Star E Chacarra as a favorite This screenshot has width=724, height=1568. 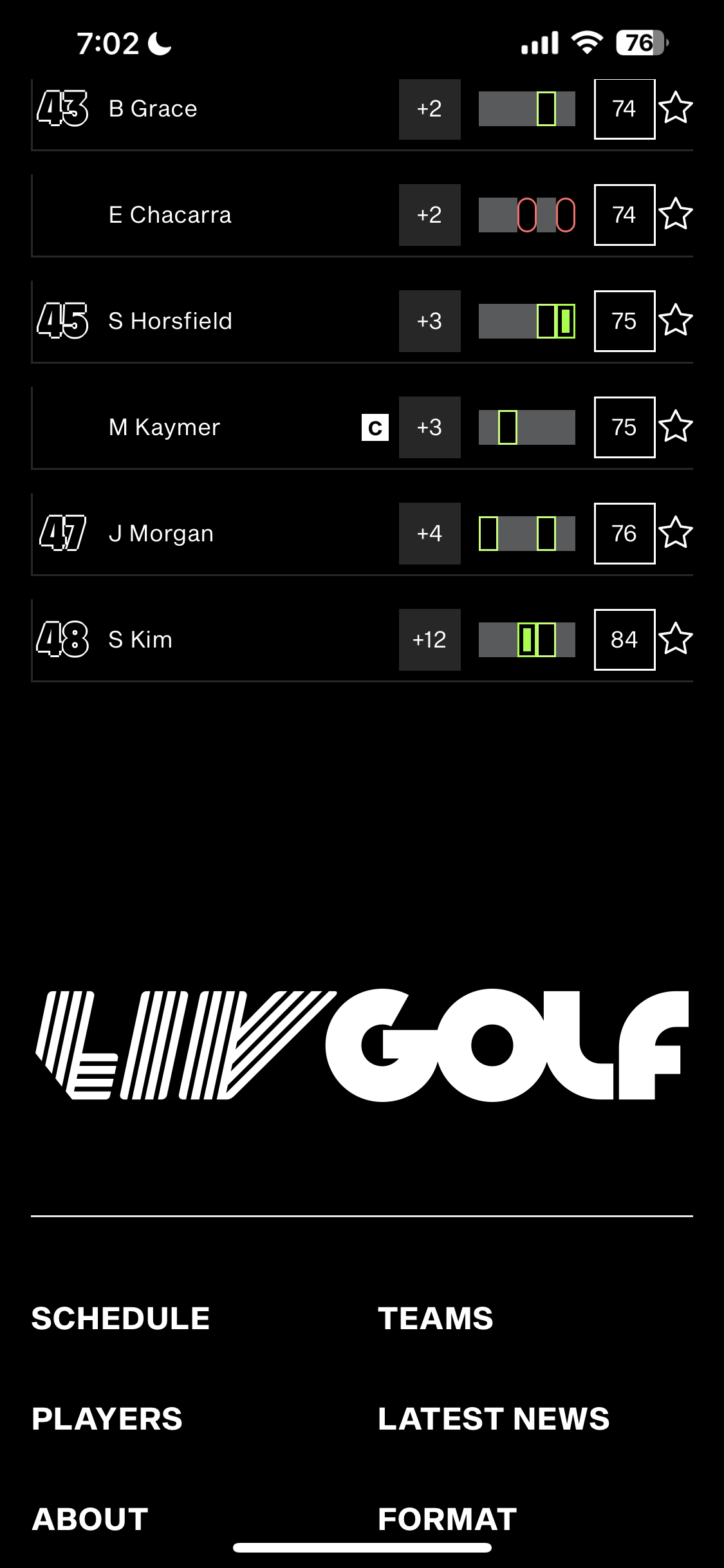pos(676,214)
